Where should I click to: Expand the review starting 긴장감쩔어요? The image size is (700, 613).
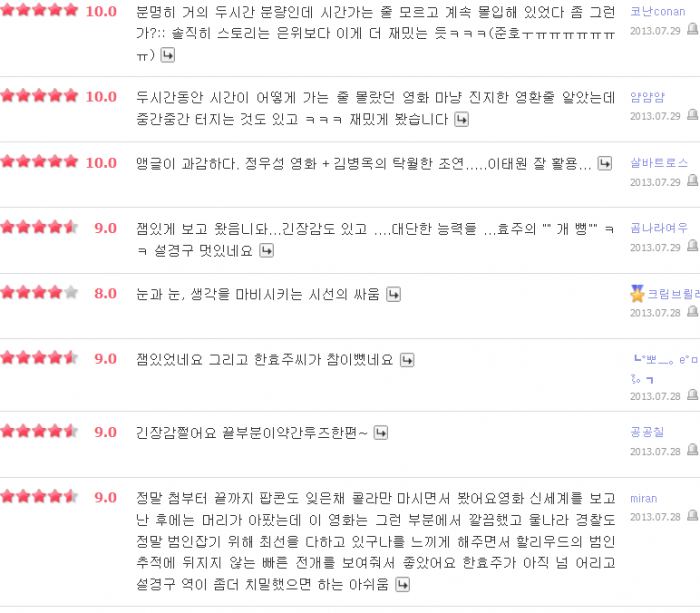pyautogui.click(x=381, y=433)
